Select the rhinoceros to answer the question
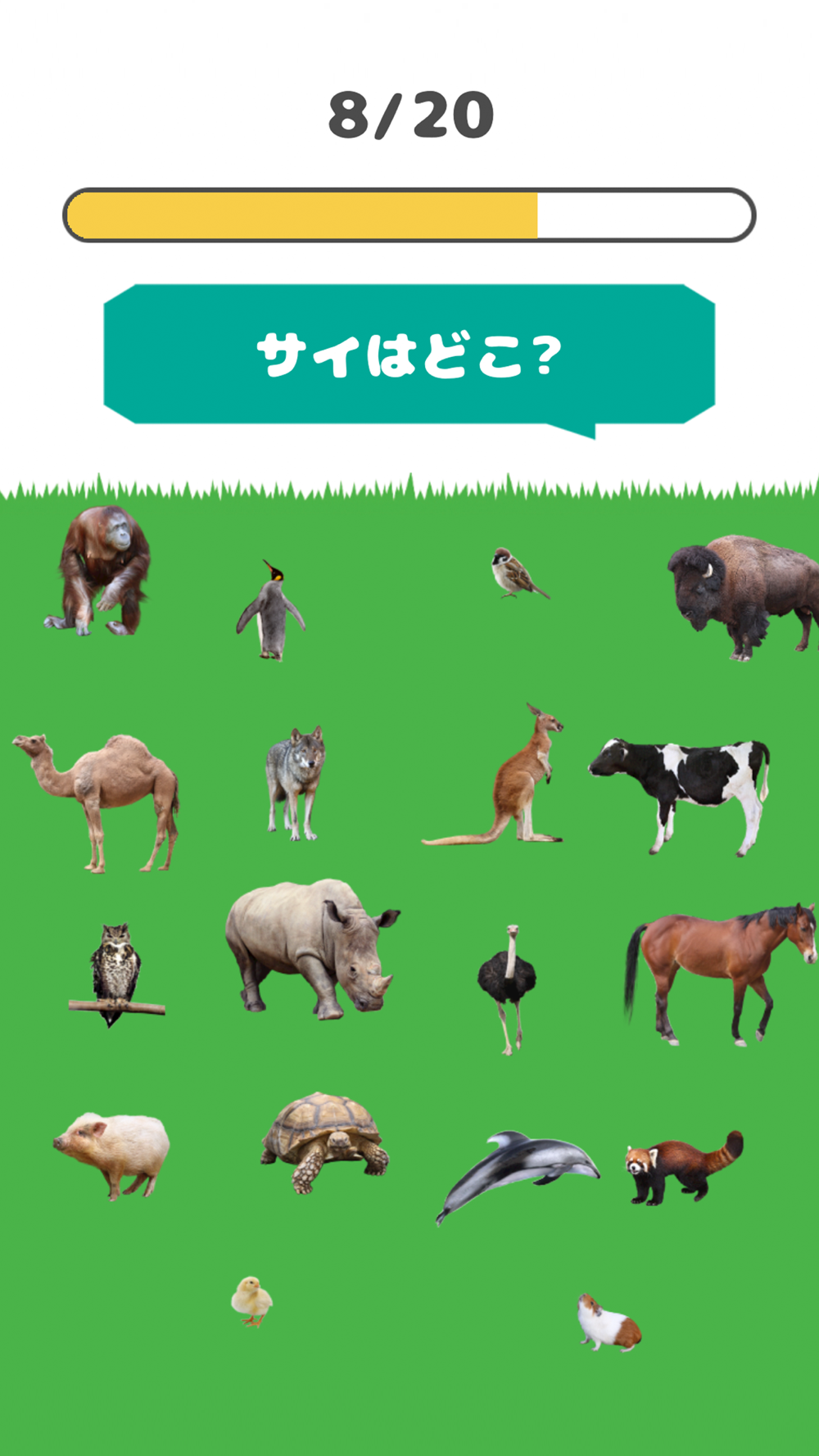The image size is (819, 1456). pyautogui.click(x=312, y=949)
